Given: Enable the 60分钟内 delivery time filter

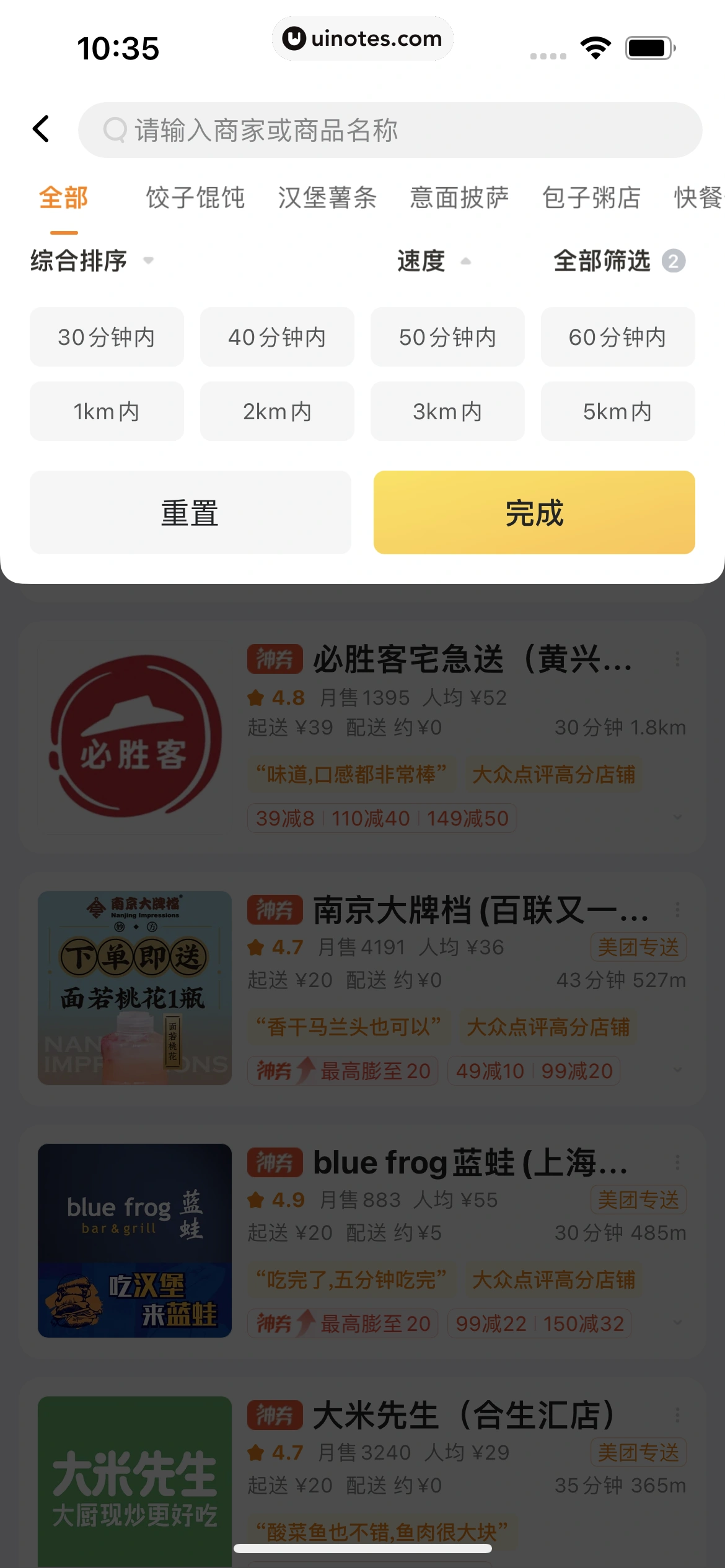Looking at the screenshot, I should tap(618, 338).
